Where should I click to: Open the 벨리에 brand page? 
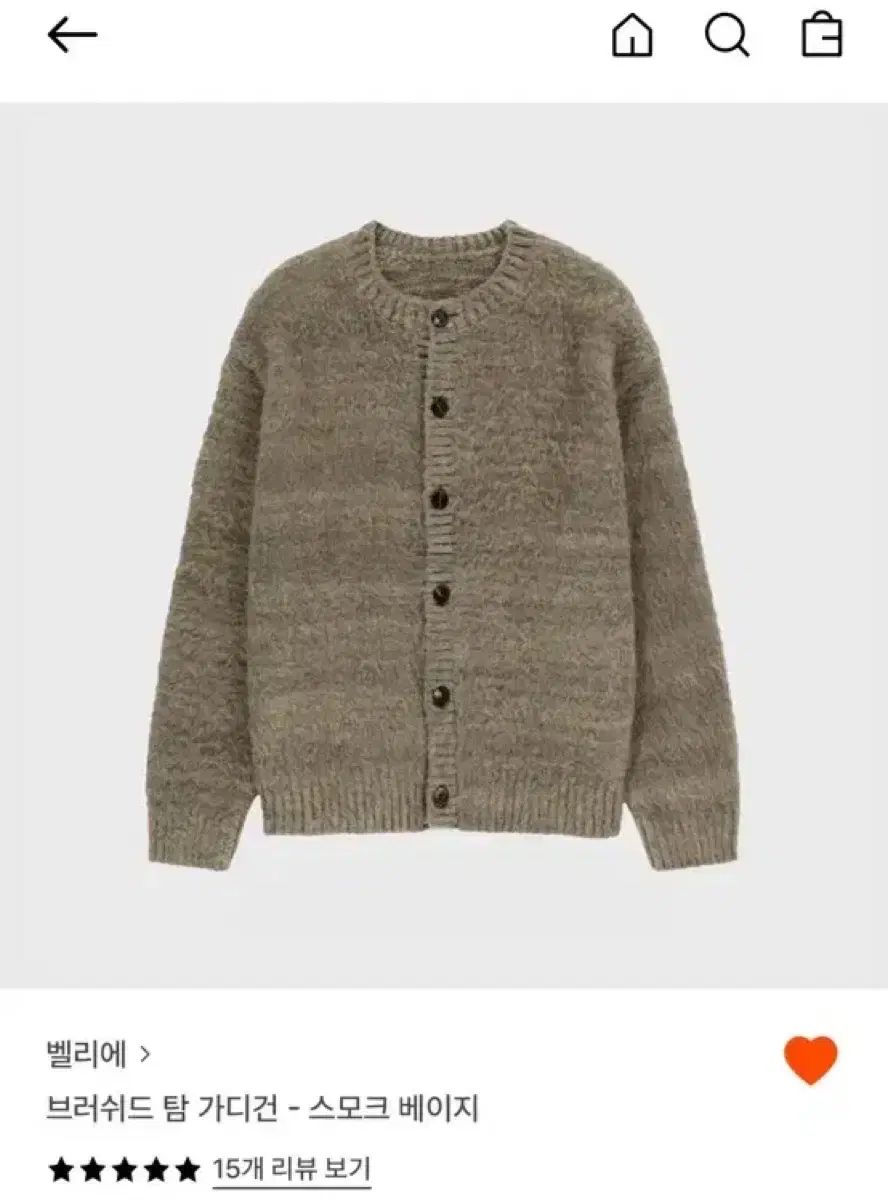coord(98,1053)
